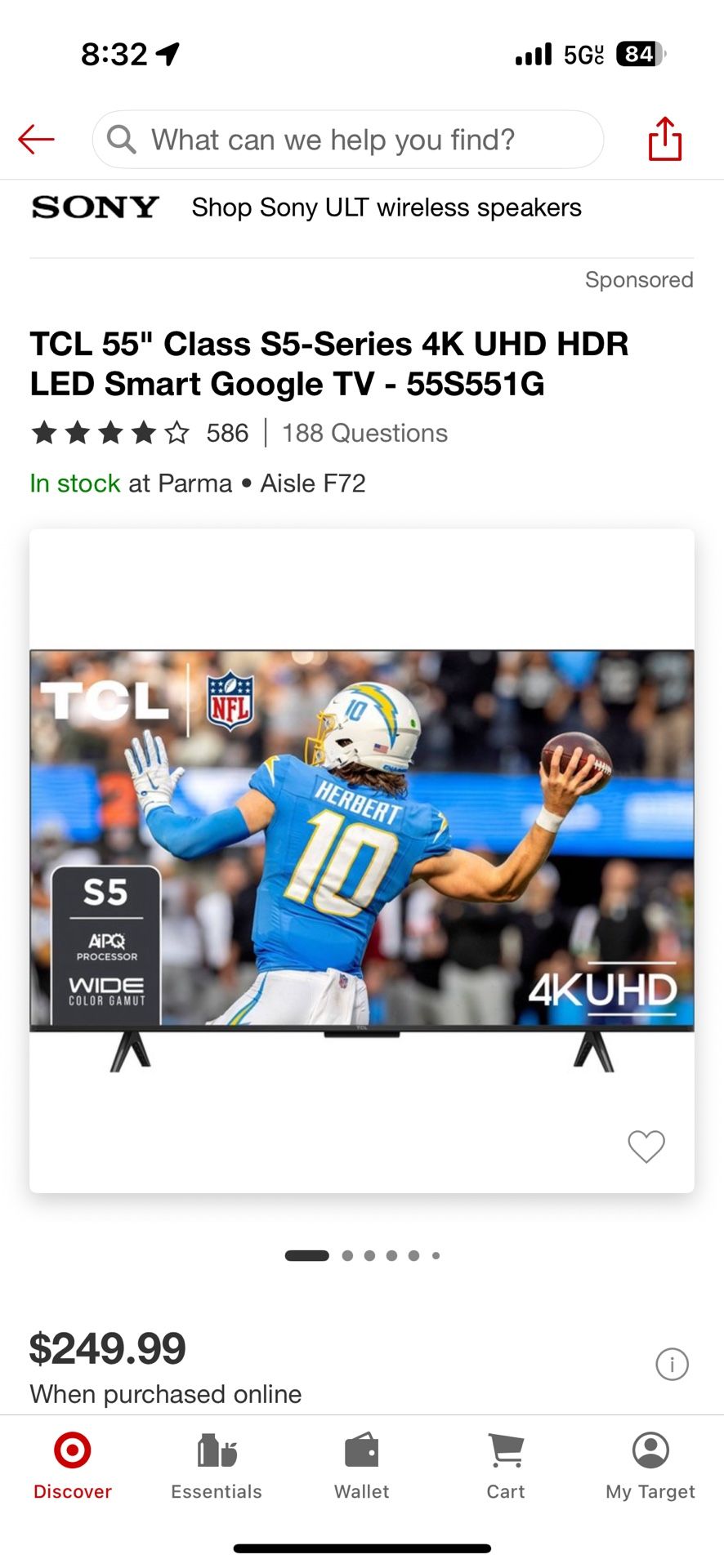Viewport: 724px width, 1568px height.
Task: Go back with the red arrow
Action: pos(37,140)
